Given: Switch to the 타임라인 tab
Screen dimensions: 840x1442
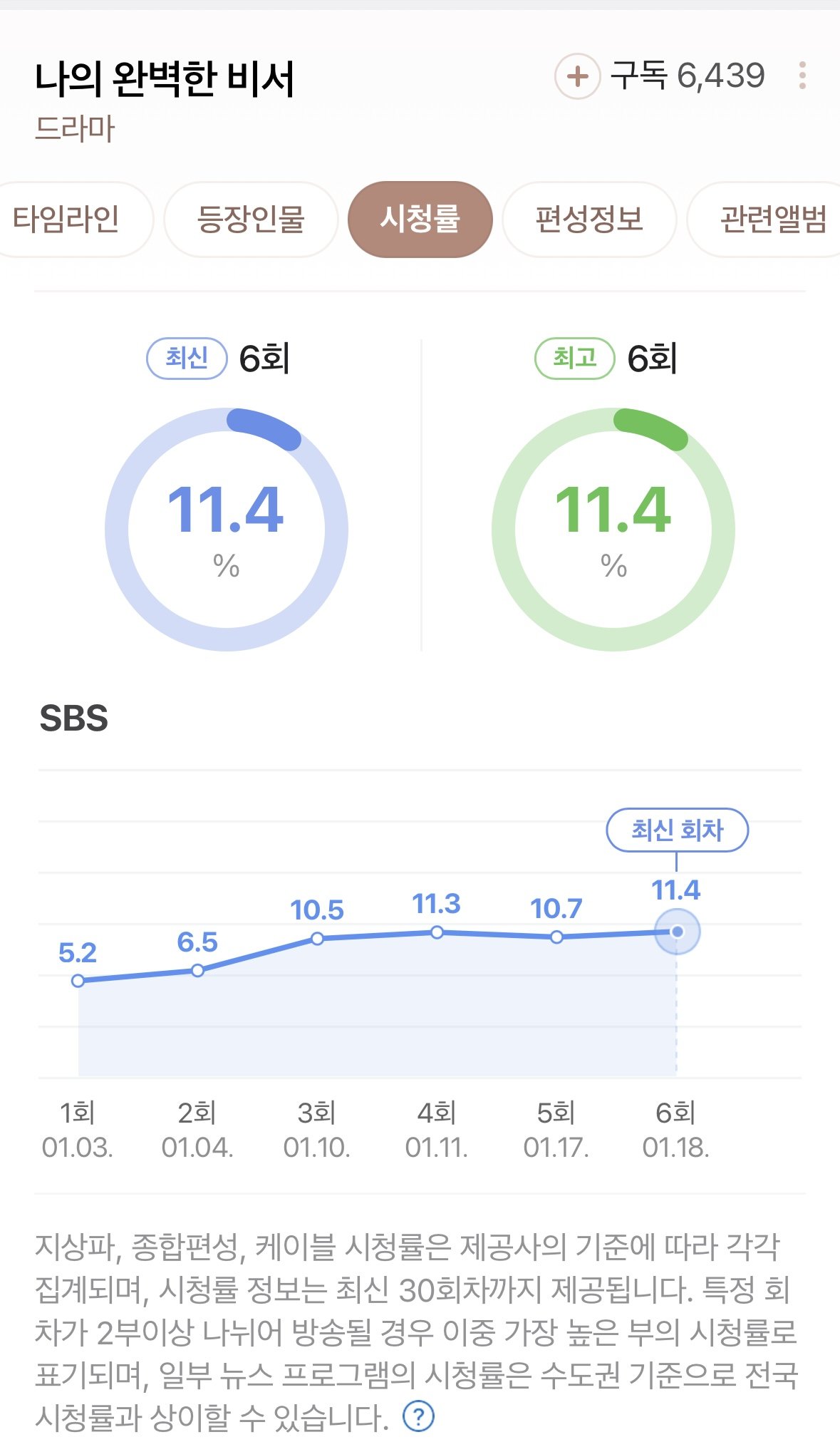Looking at the screenshot, I should (x=67, y=219).
